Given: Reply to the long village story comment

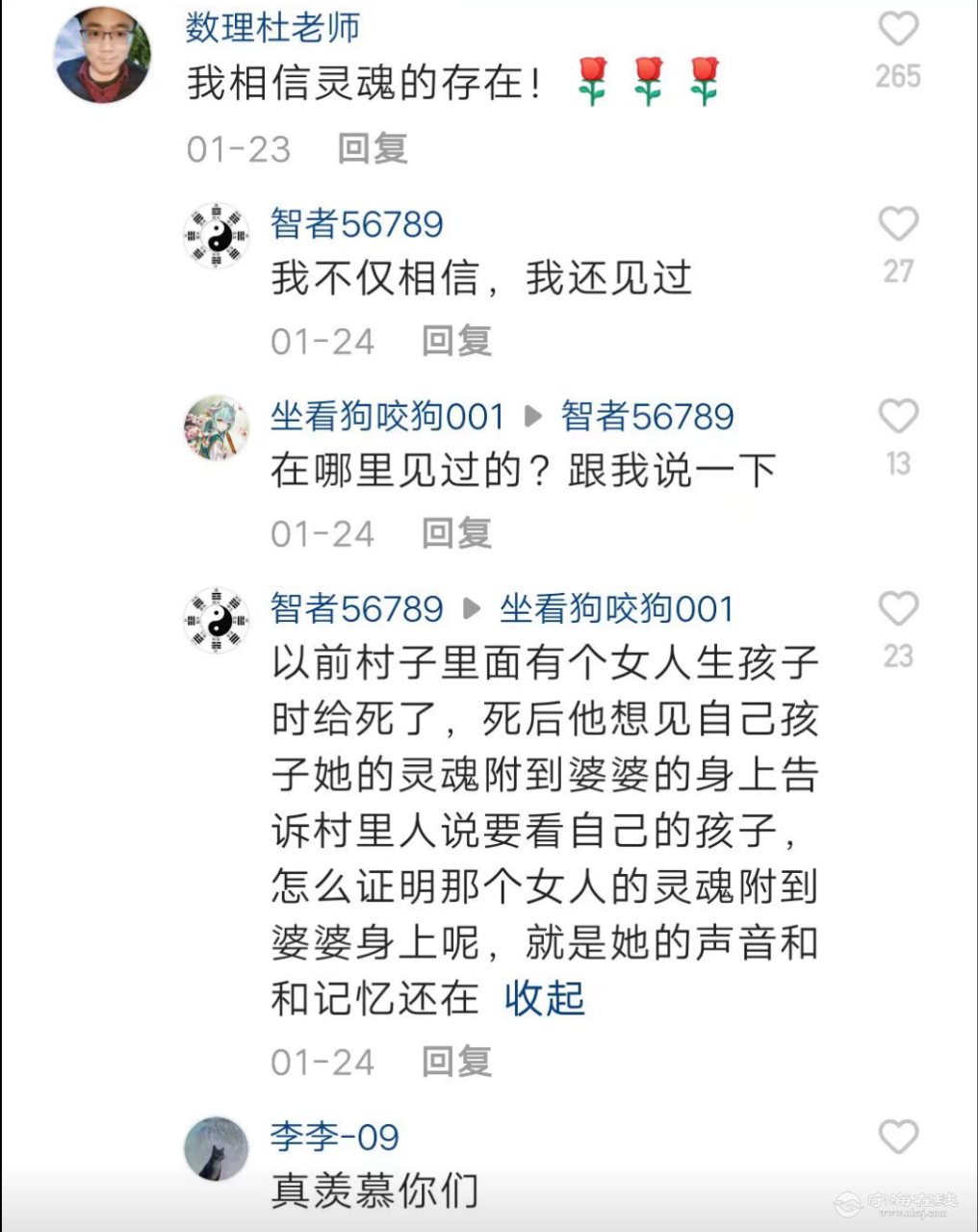Looking at the screenshot, I should tap(456, 1062).
